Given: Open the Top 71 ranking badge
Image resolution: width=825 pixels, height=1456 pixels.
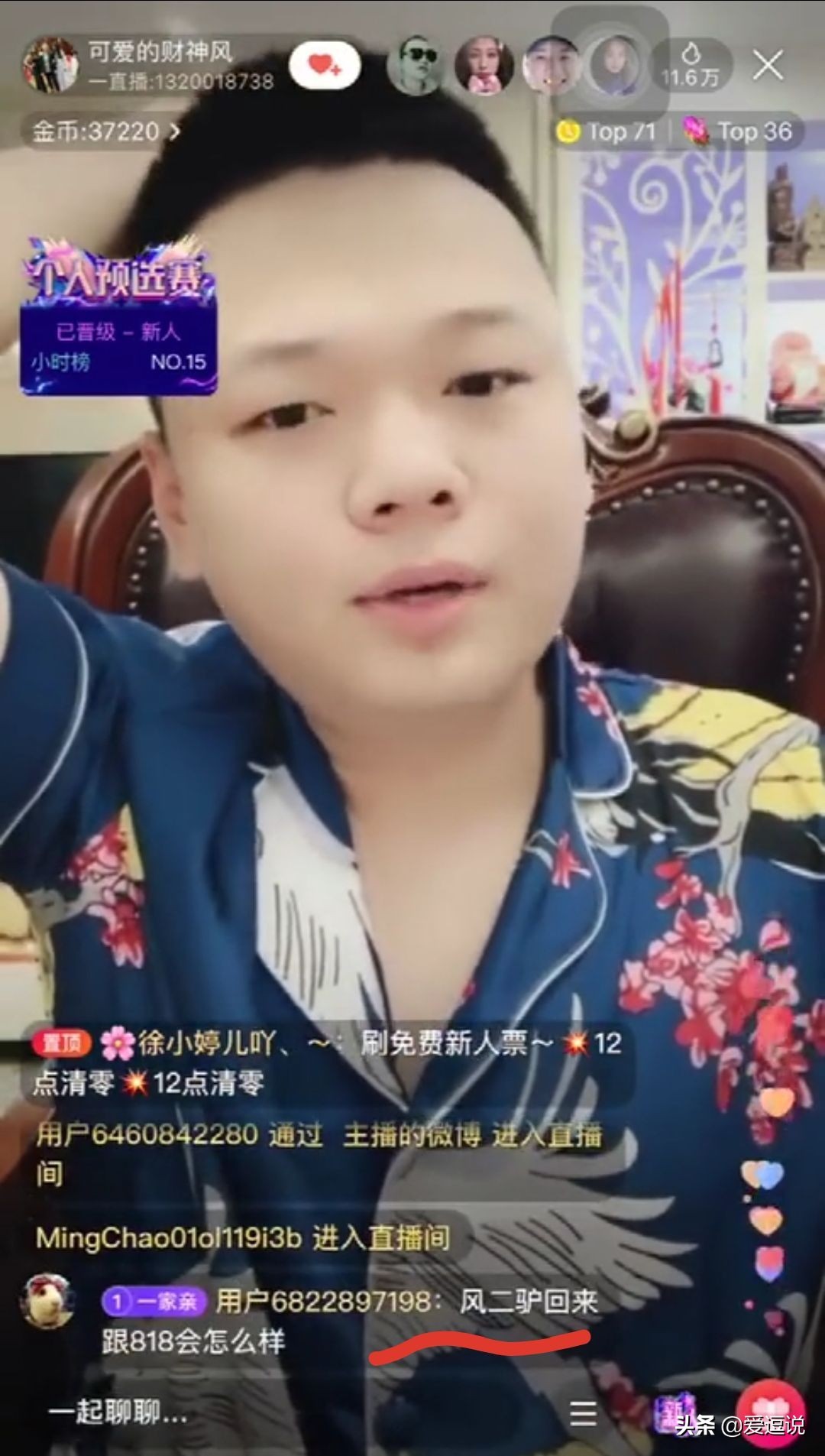Looking at the screenshot, I should click(608, 131).
